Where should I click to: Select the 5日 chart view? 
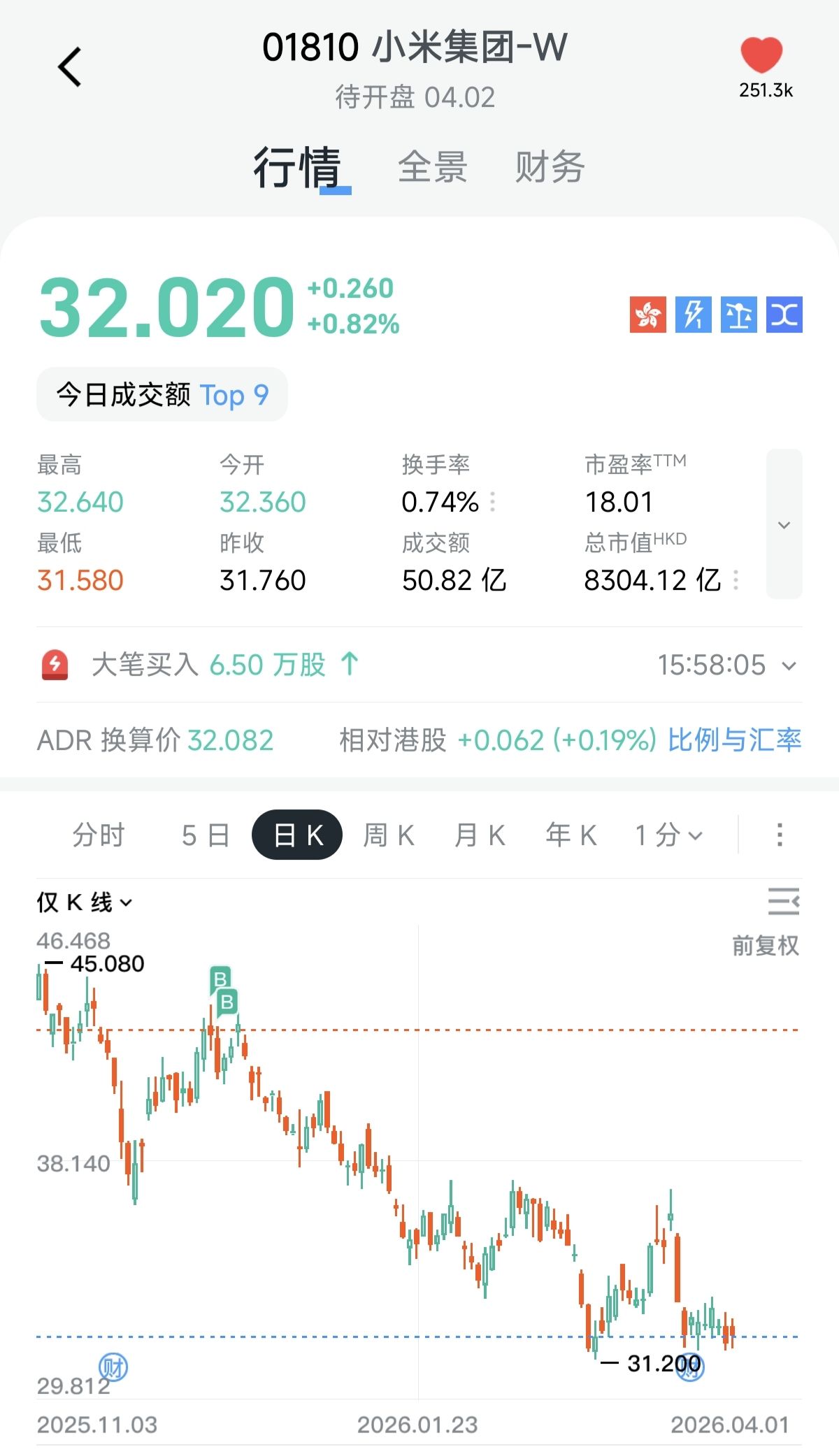[x=206, y=835]
